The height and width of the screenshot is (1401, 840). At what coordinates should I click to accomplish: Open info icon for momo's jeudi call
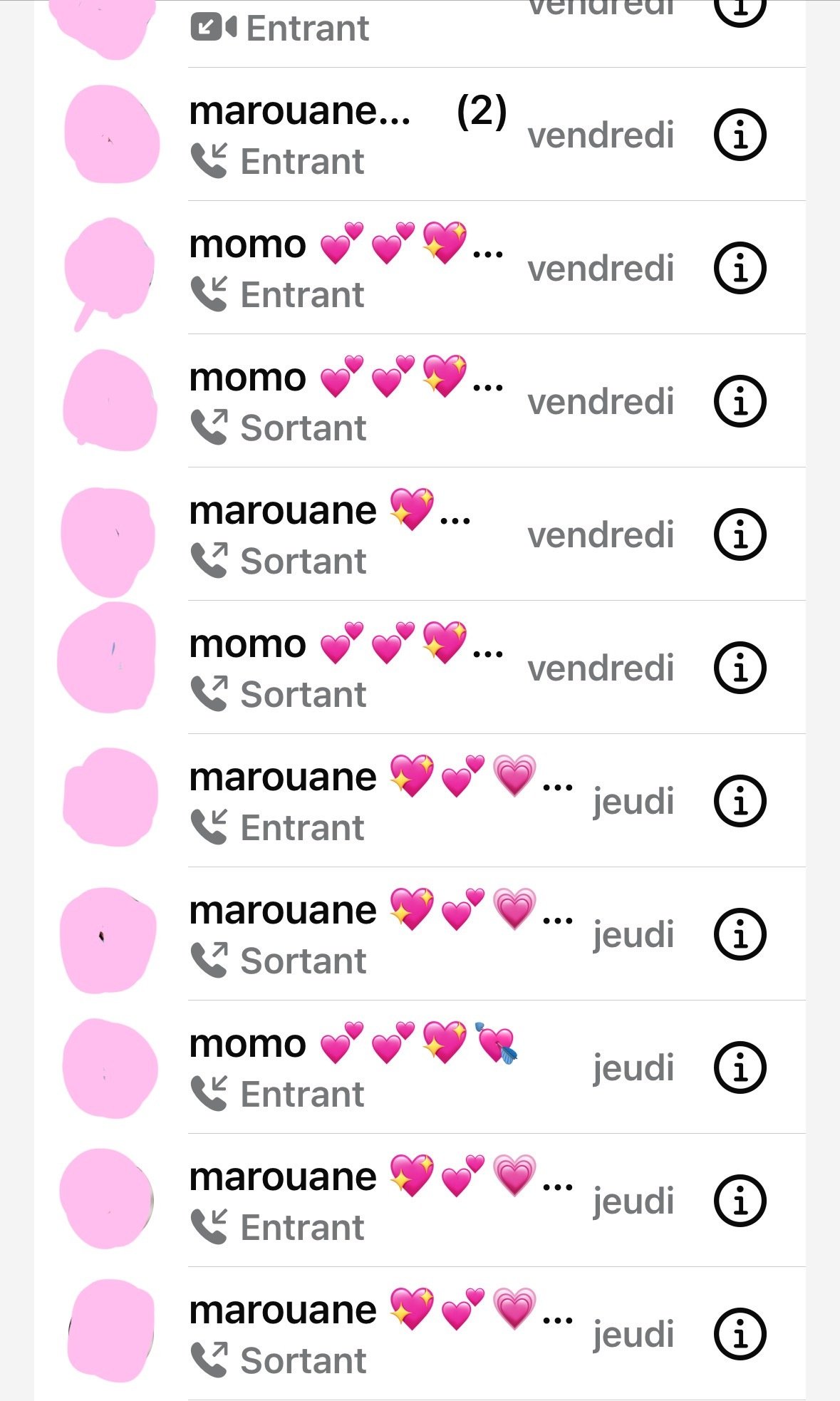(x=740, y=1067)
